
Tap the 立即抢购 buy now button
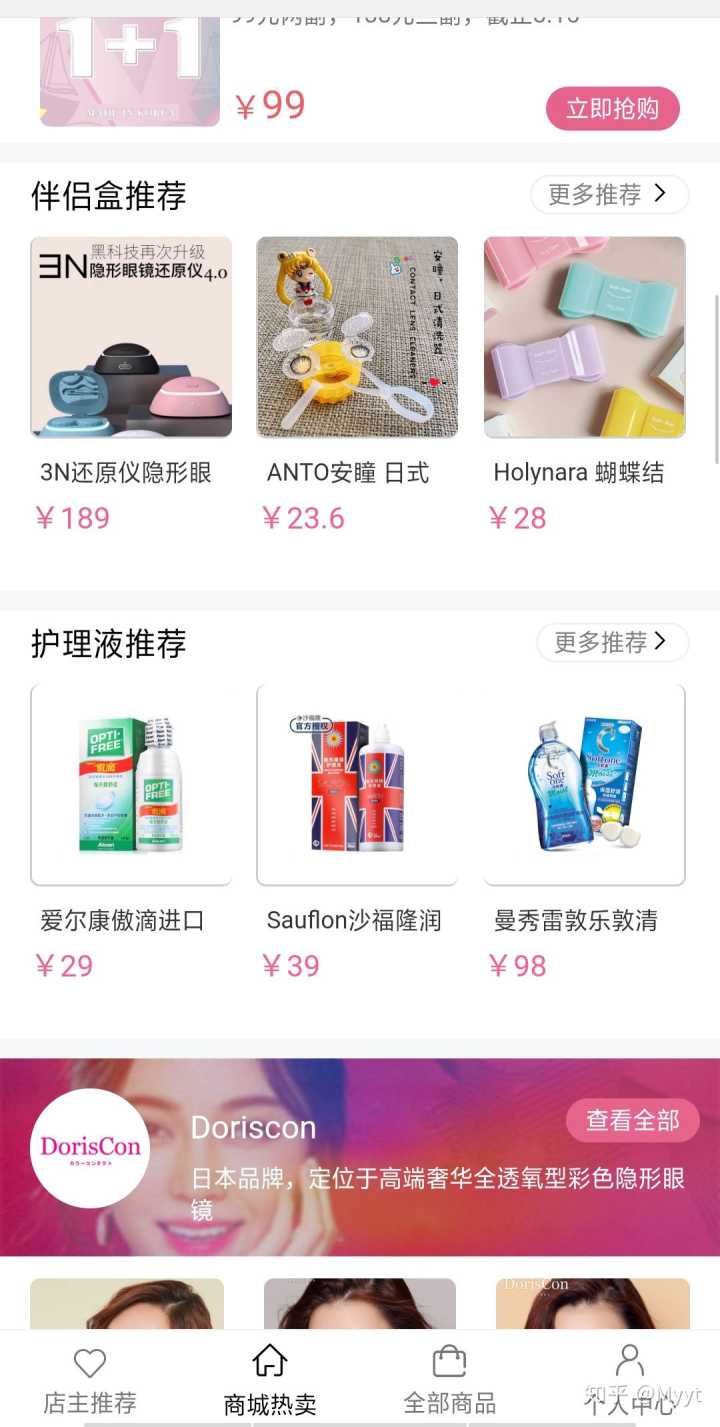click(x=612, y=108)
